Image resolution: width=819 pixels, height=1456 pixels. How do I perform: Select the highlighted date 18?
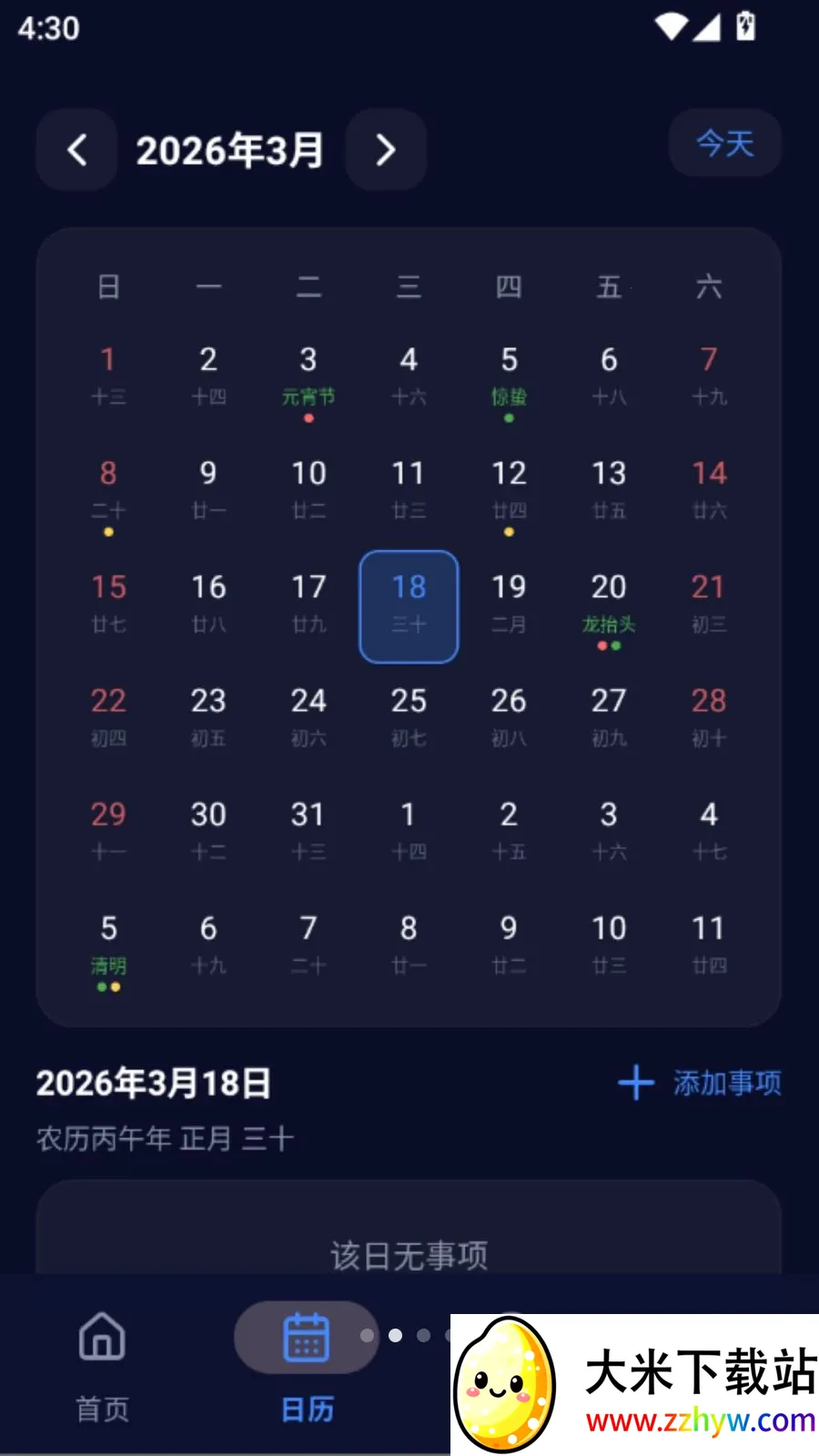coord(408,605)
